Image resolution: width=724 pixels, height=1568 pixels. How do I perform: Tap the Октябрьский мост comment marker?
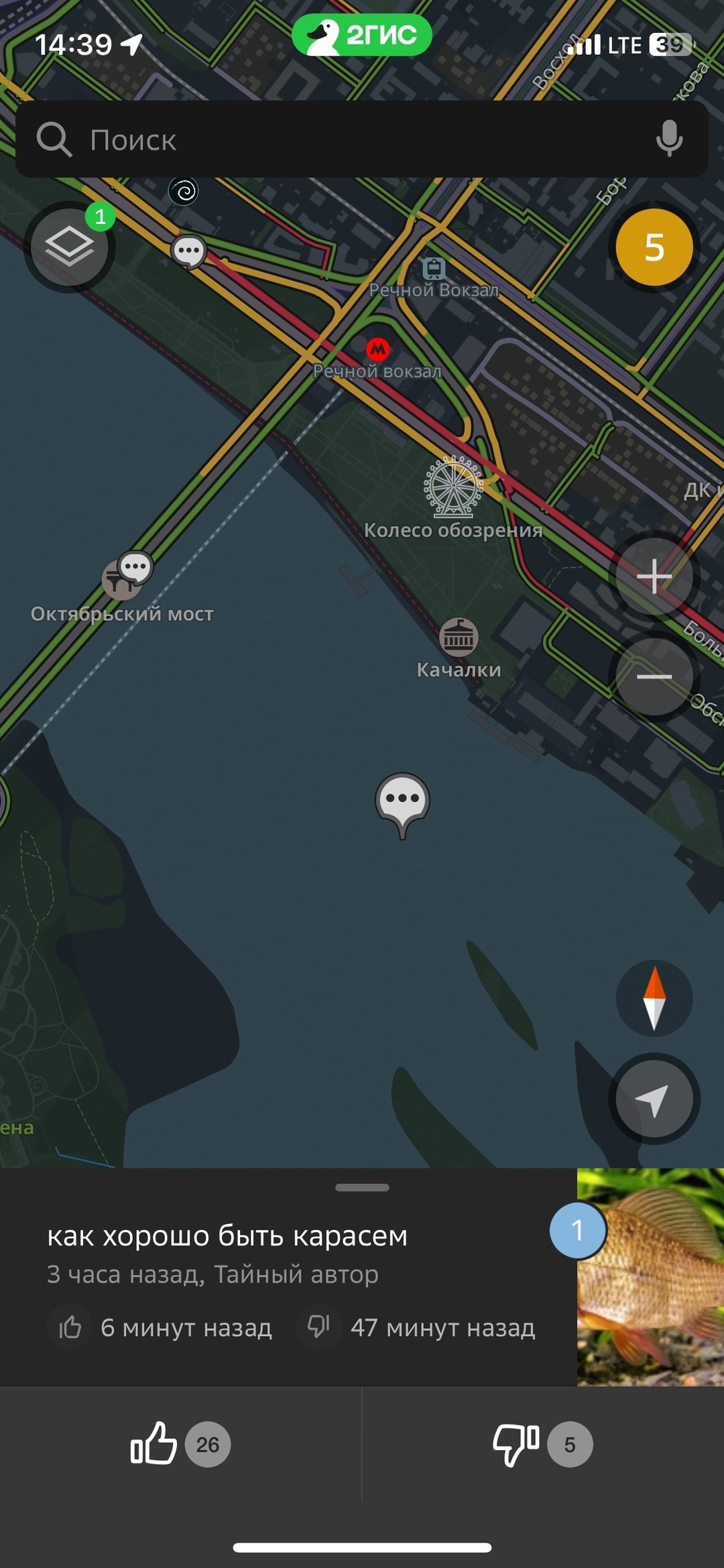pyautogui.click(x=135, y=568)
